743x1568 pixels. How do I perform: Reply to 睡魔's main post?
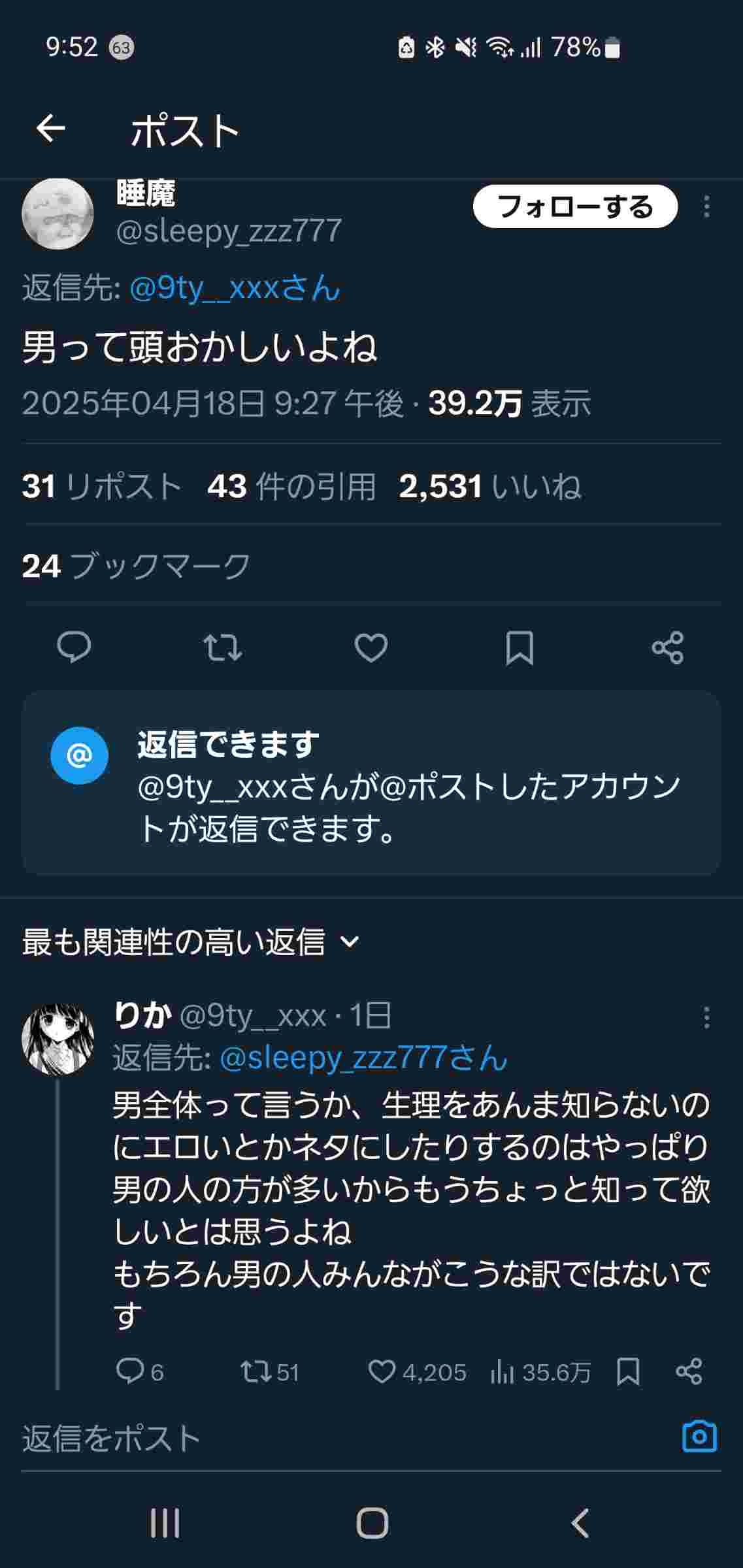pos(74,647)
